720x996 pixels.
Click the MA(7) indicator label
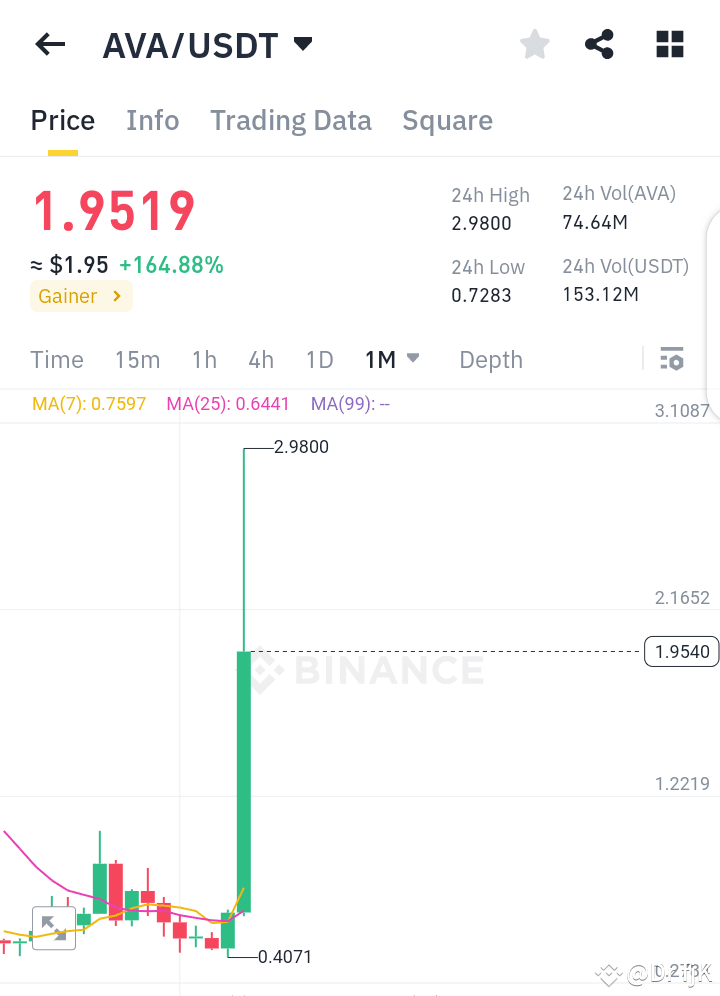pos(88,403)
